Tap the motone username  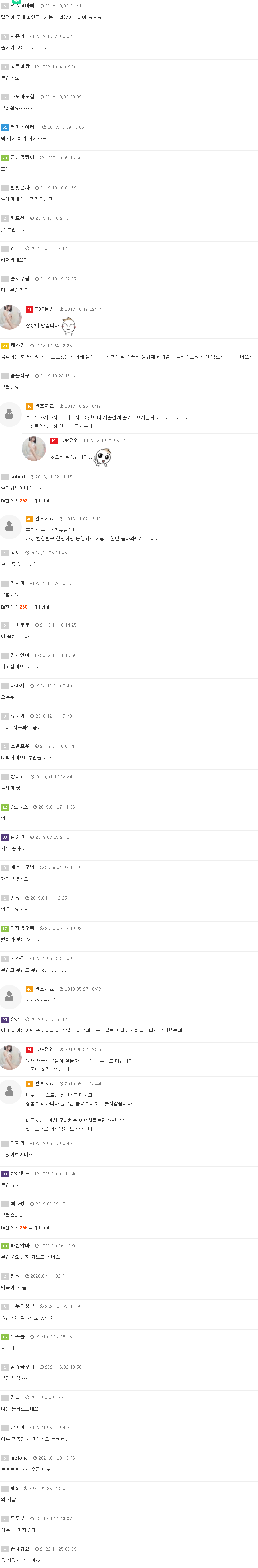pos(19,1458)
